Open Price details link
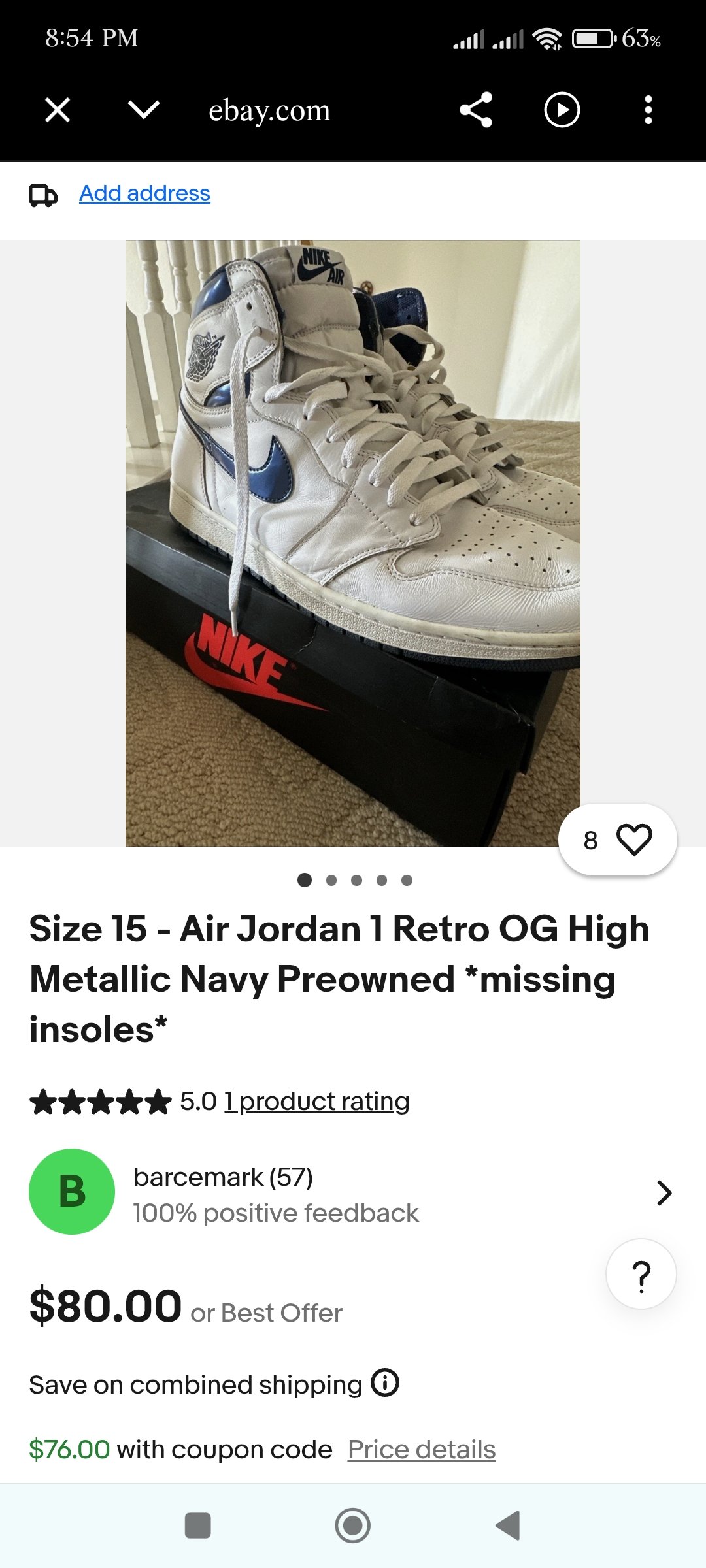This screenshot has height=1568, width=706. [422, 1450]
